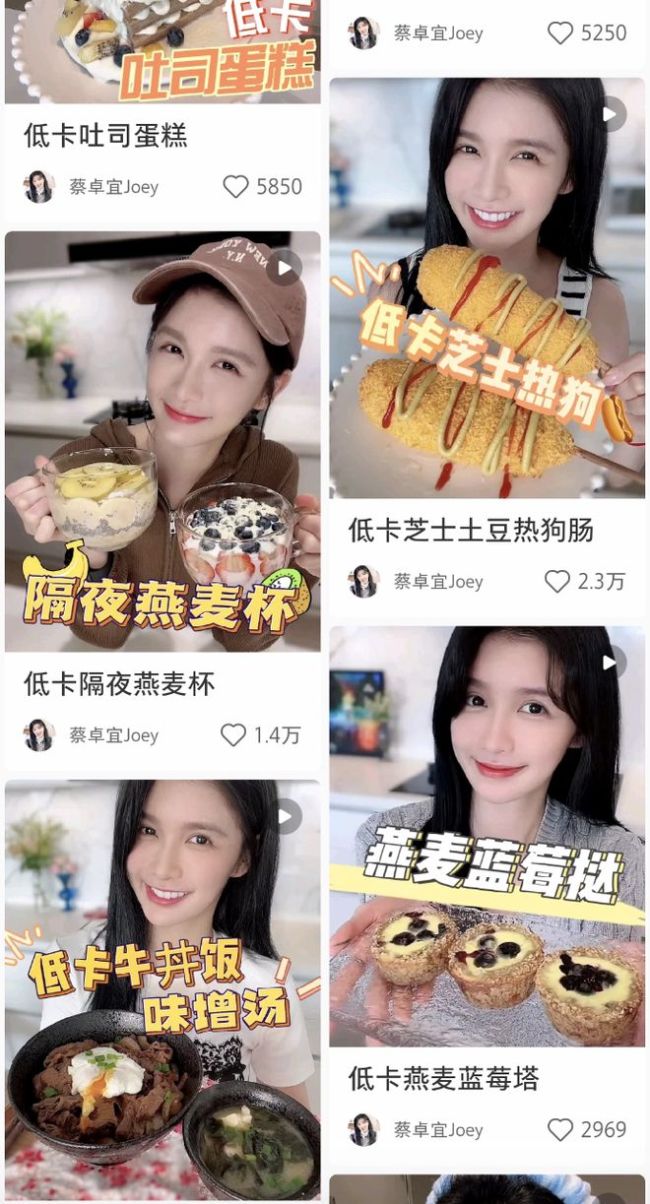Image resolution: width=650 pixels, height=1204 pixels.
Task: Like the 低卡吐司蛋糕 post
Action: (236, 186)
